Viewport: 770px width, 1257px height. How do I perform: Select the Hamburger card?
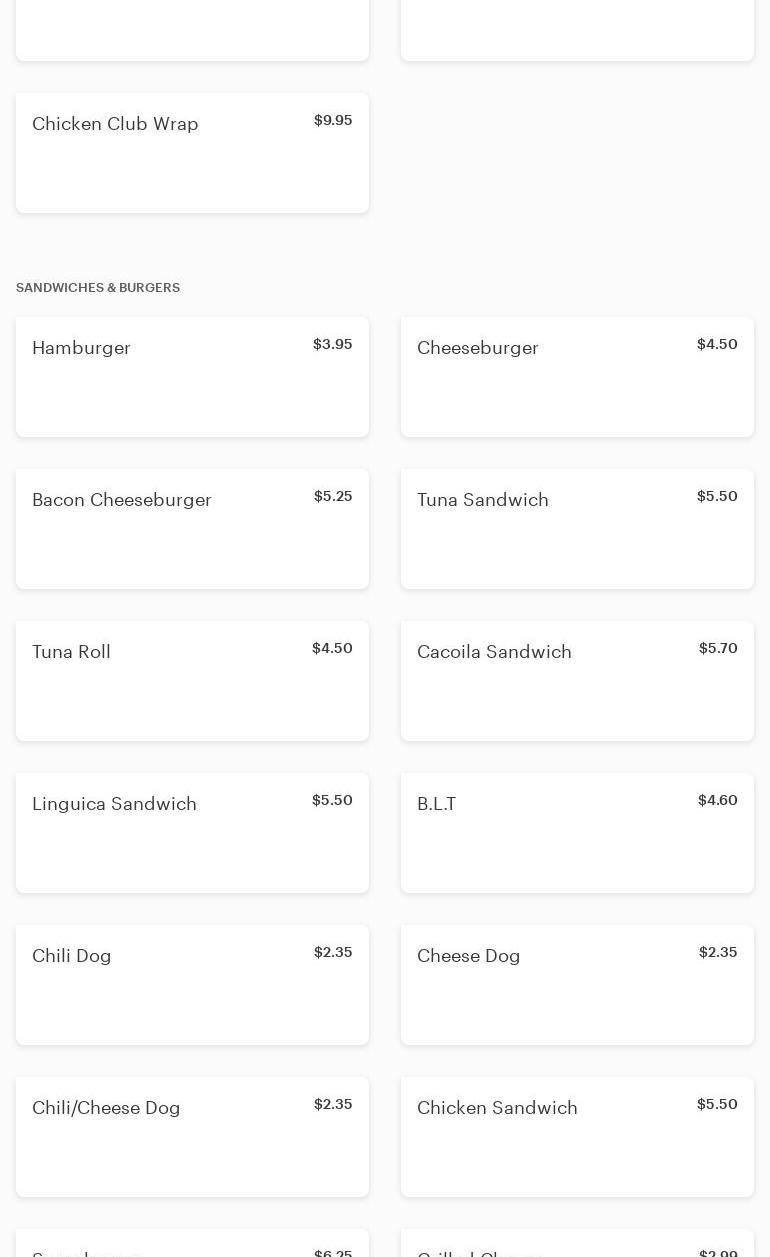coord(192,377)
